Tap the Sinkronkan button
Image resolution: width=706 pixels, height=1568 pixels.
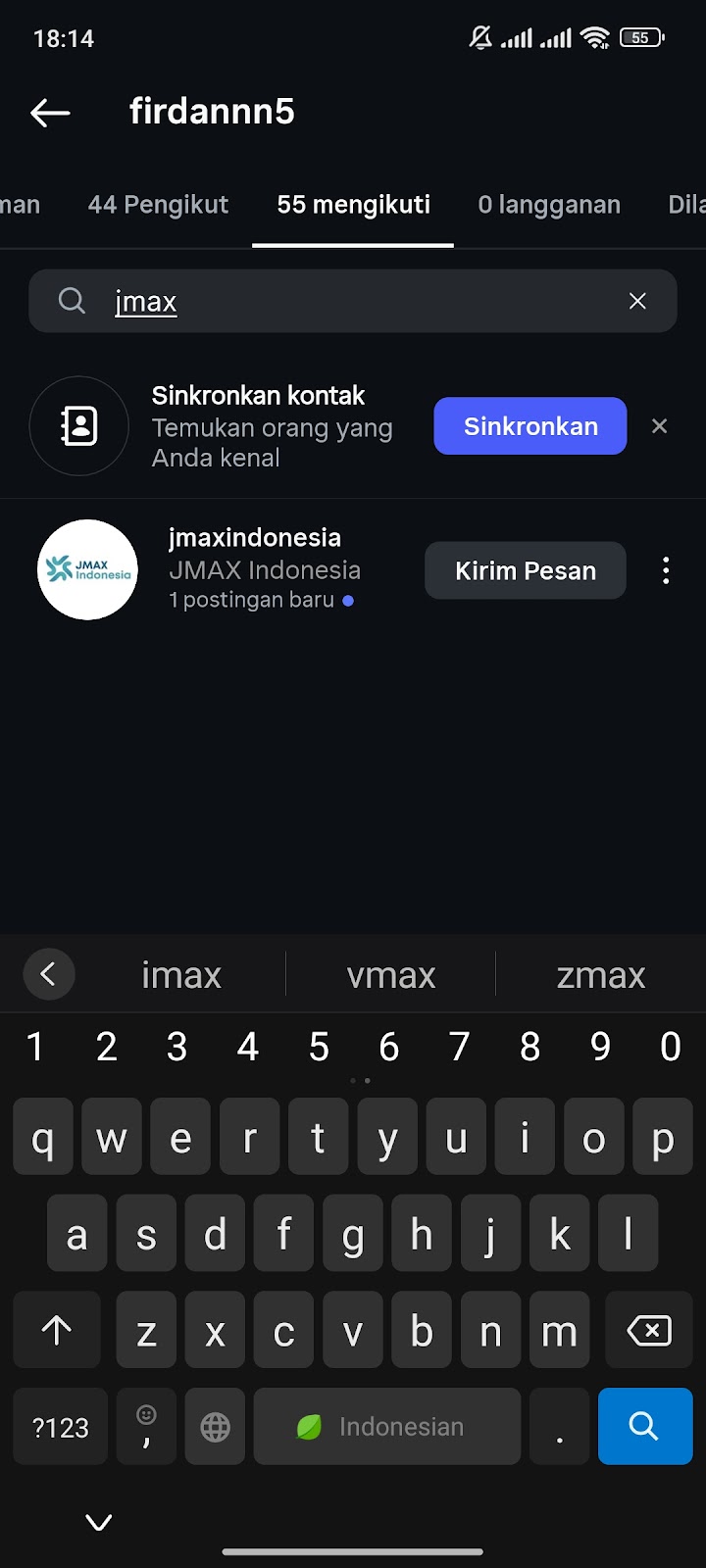point(529,426)
